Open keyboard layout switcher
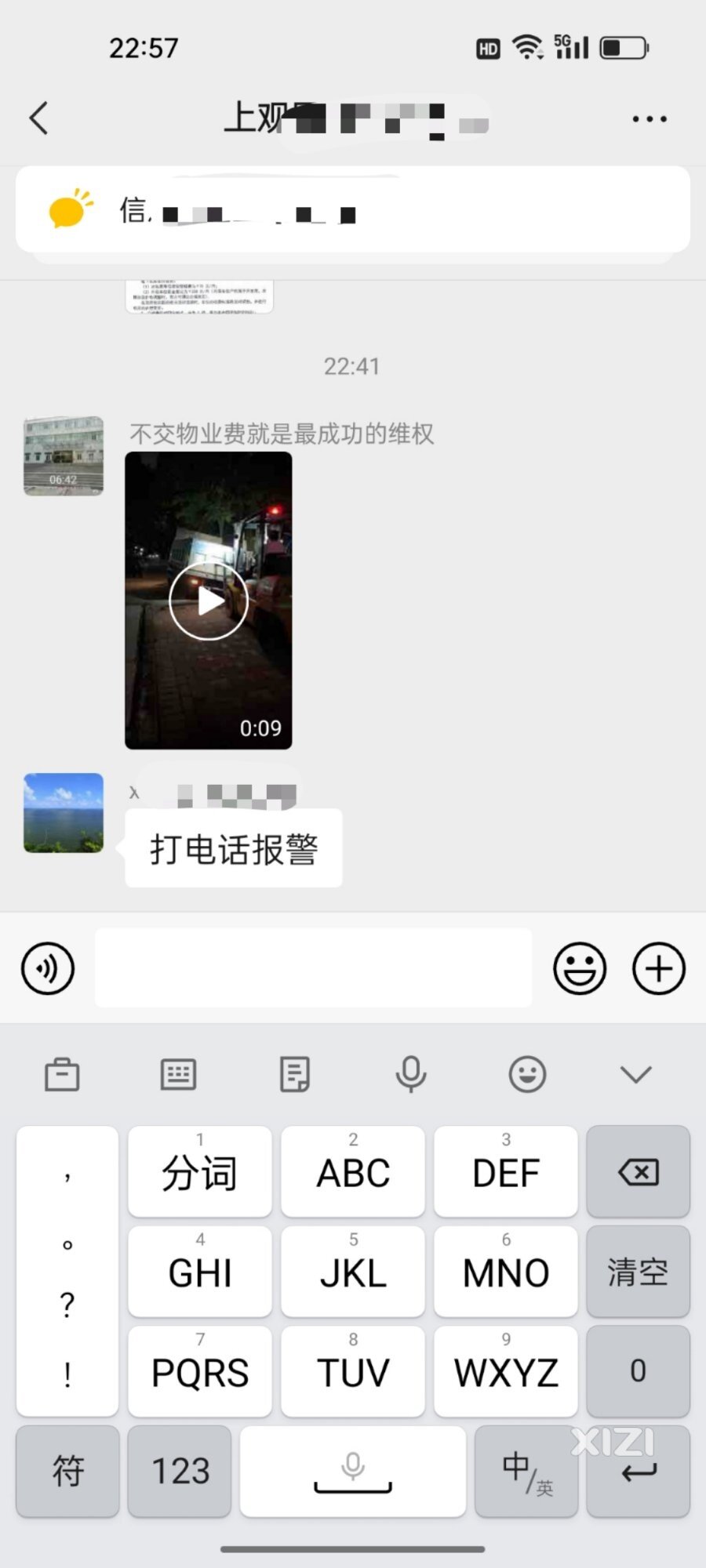 click(x=178, y=1074)
